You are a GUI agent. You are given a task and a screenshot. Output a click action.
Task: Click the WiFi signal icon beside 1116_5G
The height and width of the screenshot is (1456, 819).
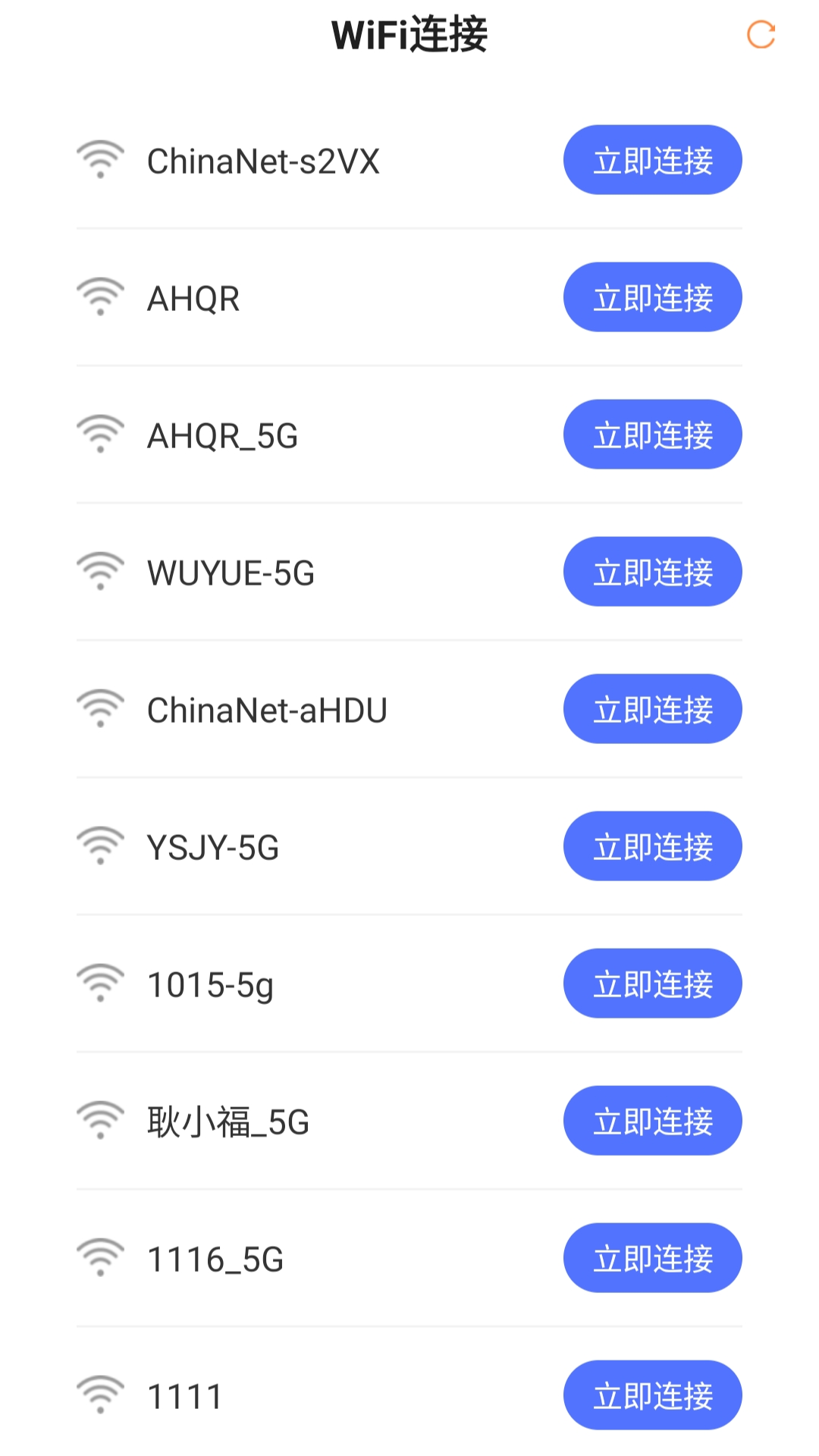101,1258
